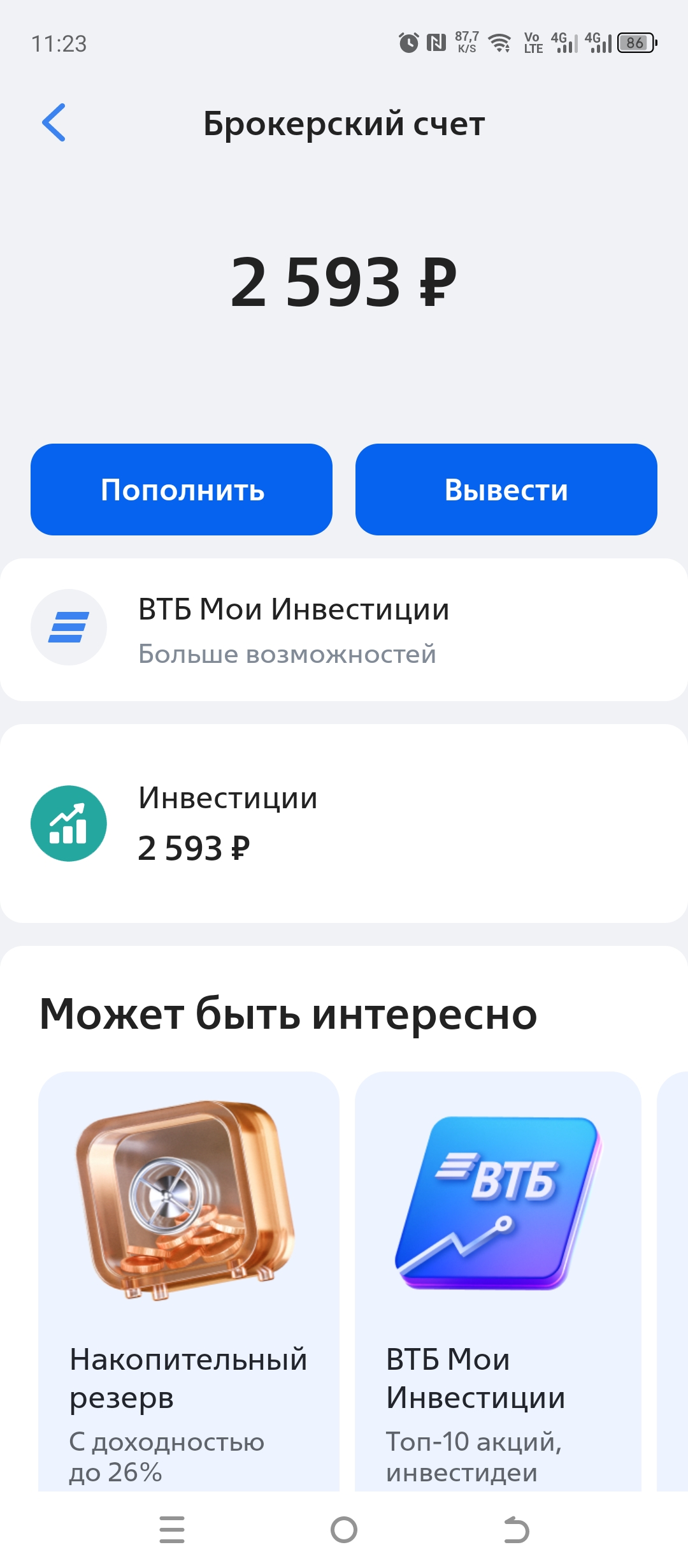Tap the system home button
The image size is (688, 1568).
tap(344, 1530)
